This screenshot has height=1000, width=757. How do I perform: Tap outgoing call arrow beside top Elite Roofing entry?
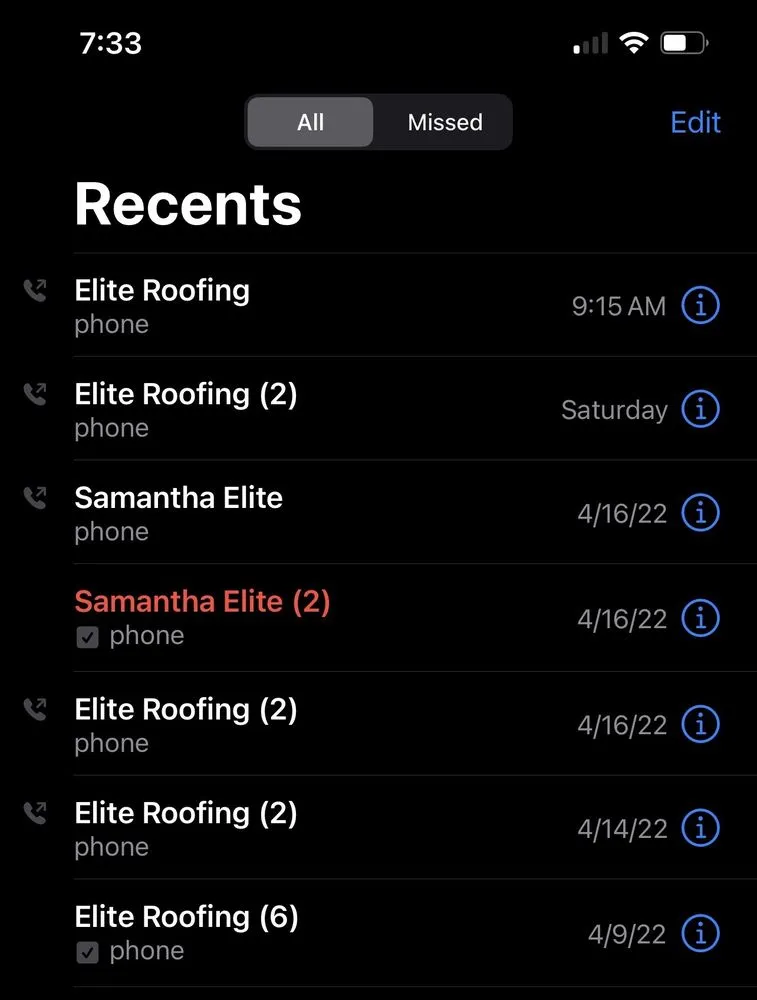[x=33, y=290]
